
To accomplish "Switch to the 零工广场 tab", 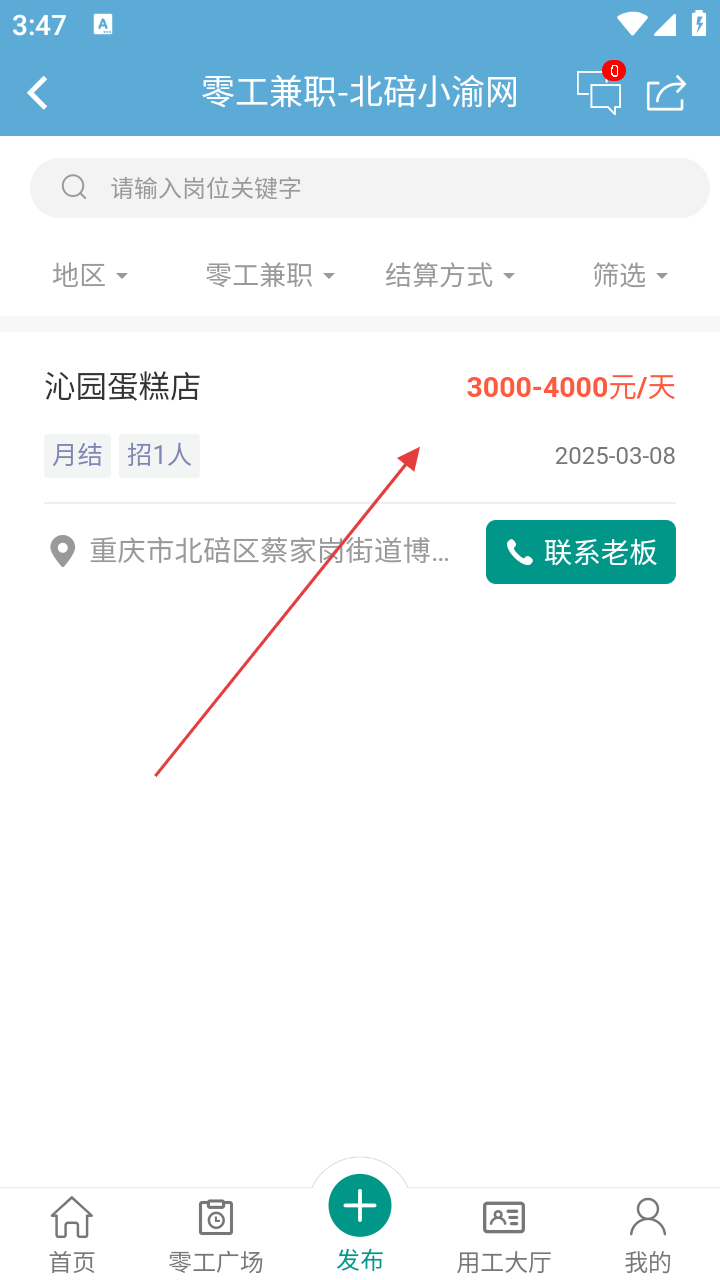I will [x=216, y=1236].
